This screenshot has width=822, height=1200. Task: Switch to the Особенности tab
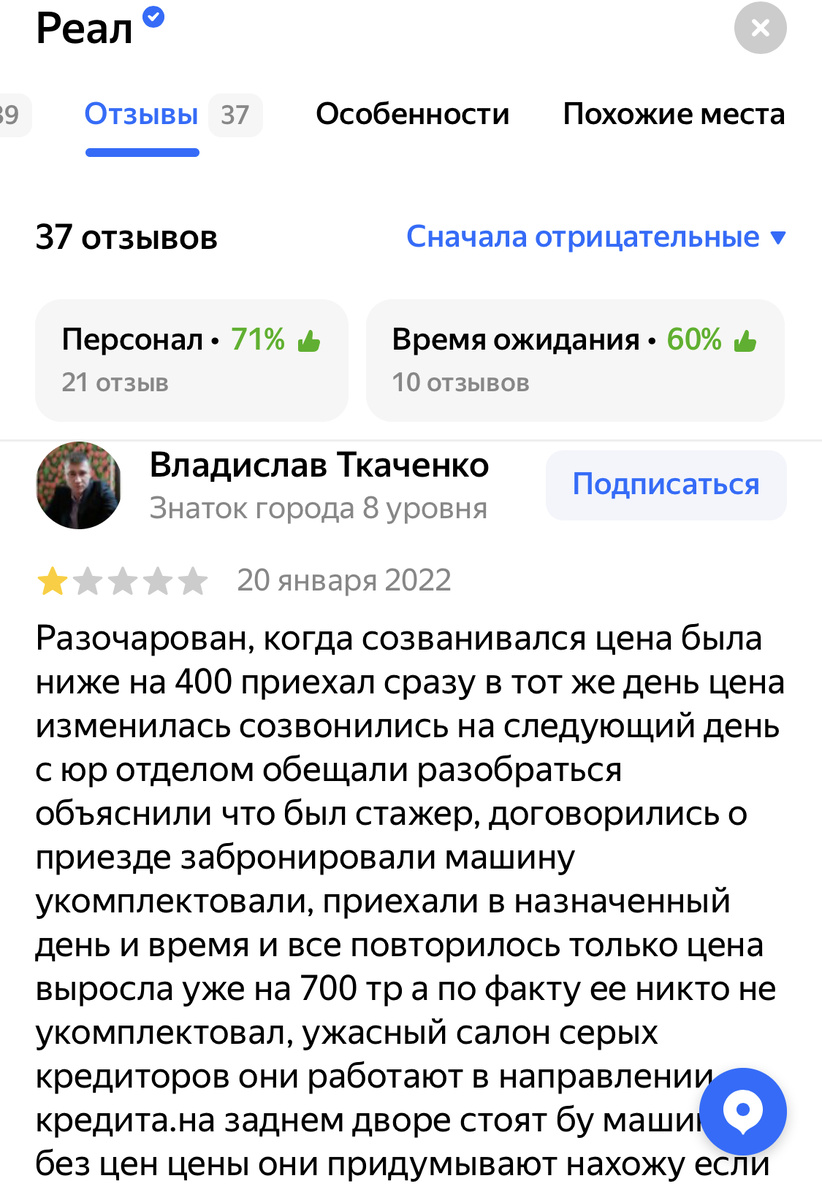point(412,114)
